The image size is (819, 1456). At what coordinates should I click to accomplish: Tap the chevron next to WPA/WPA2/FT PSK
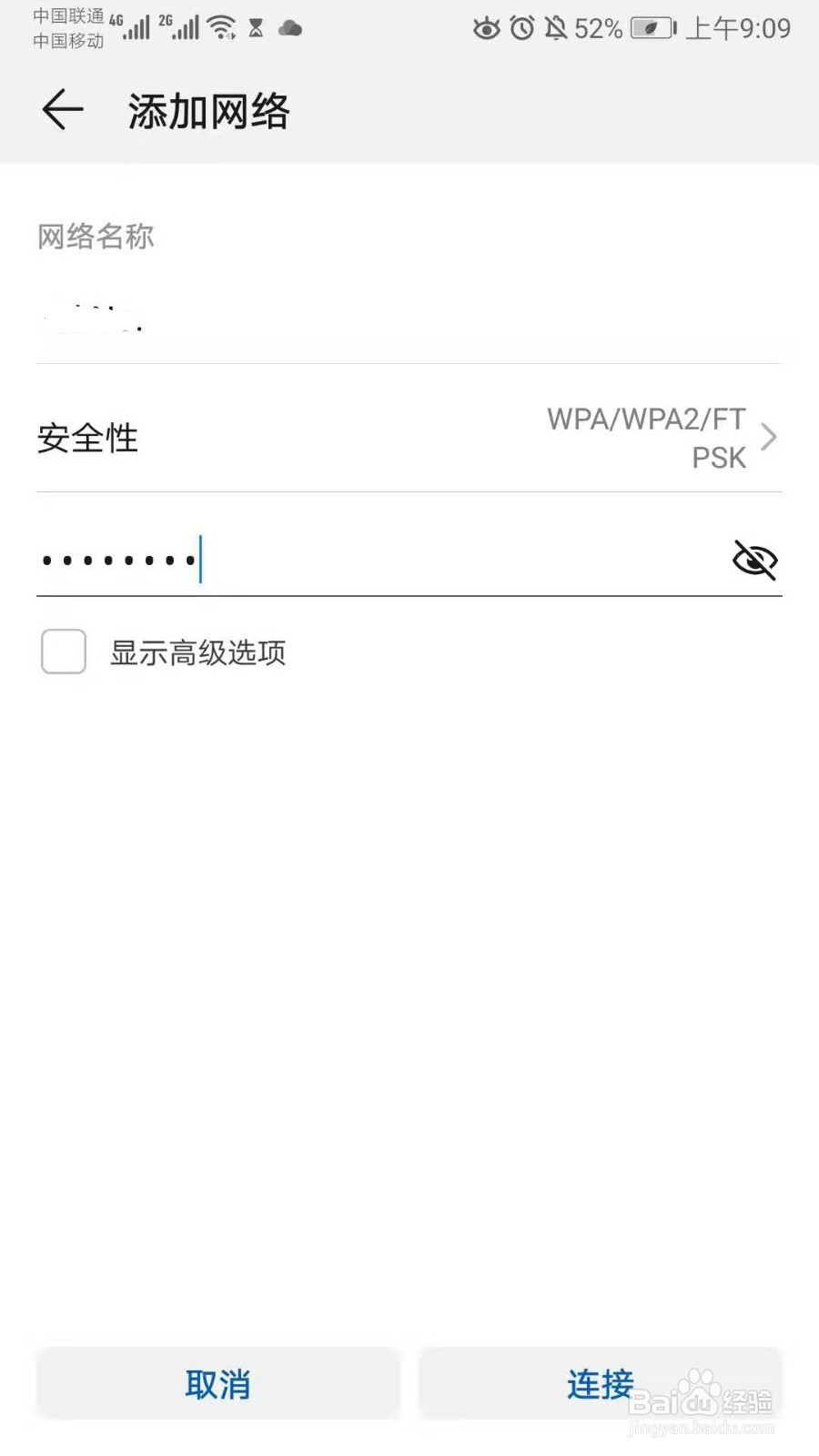[x=769, y=437]
